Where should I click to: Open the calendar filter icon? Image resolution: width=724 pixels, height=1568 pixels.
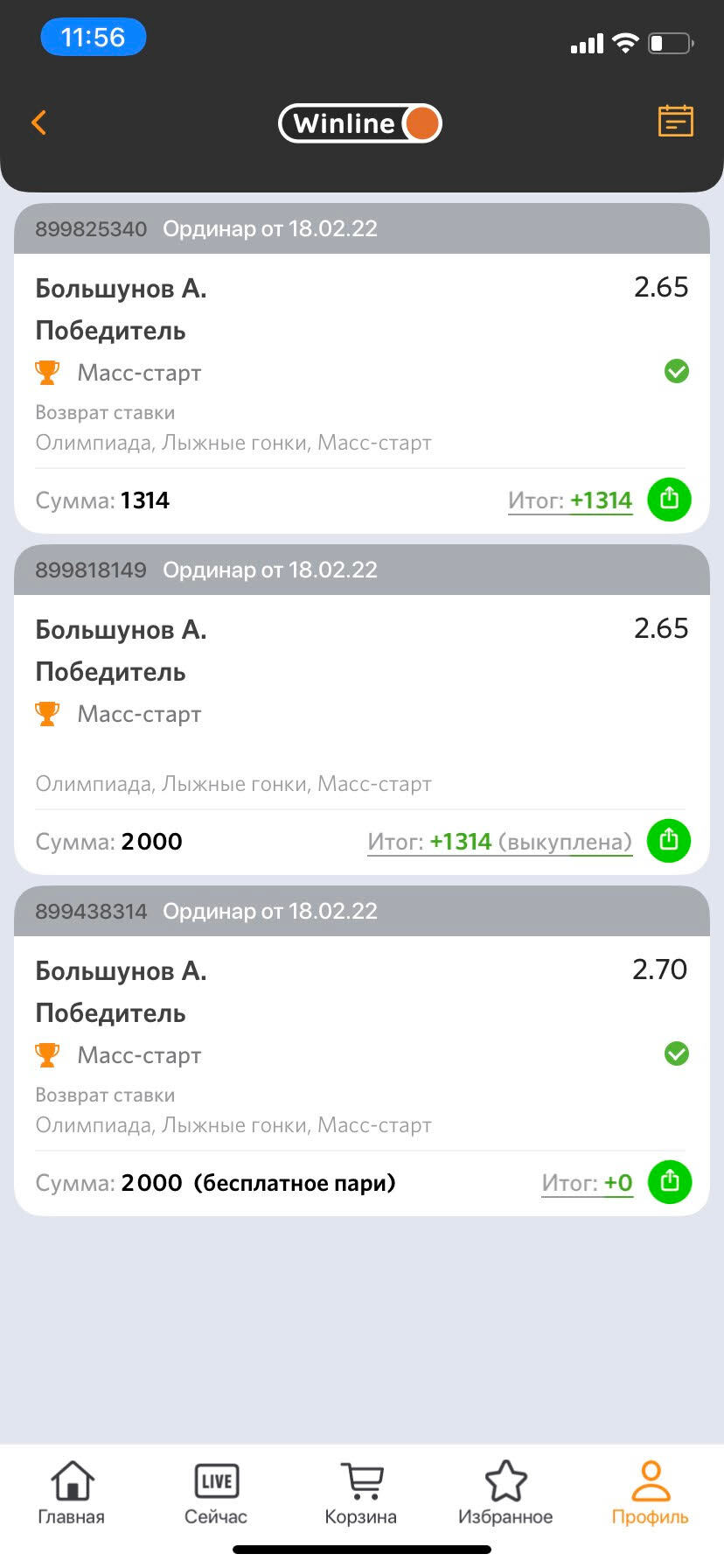(x=675, y=122)
